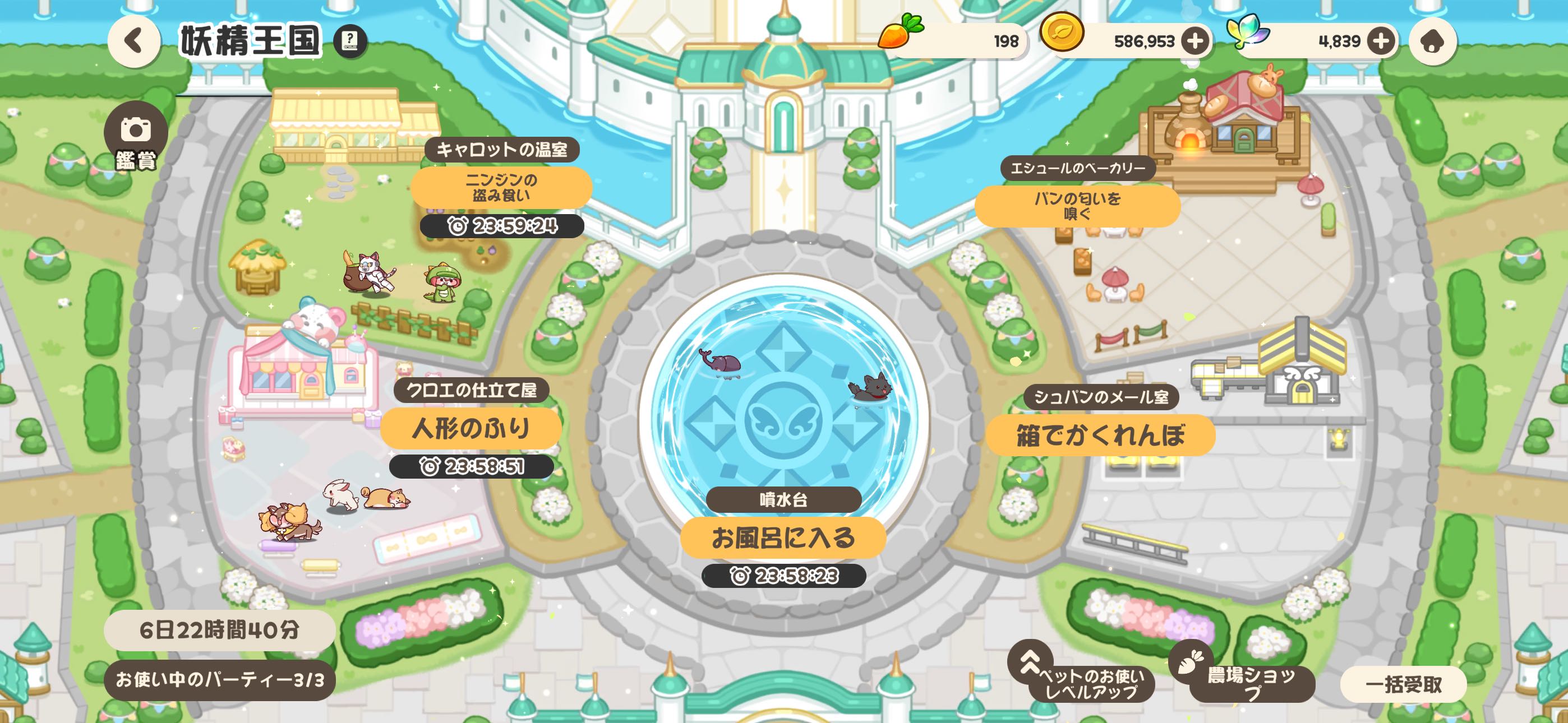The height and width of the screenshot is (723, 1568).
Task: Go back with the arrow button
Action: (134, 41)
